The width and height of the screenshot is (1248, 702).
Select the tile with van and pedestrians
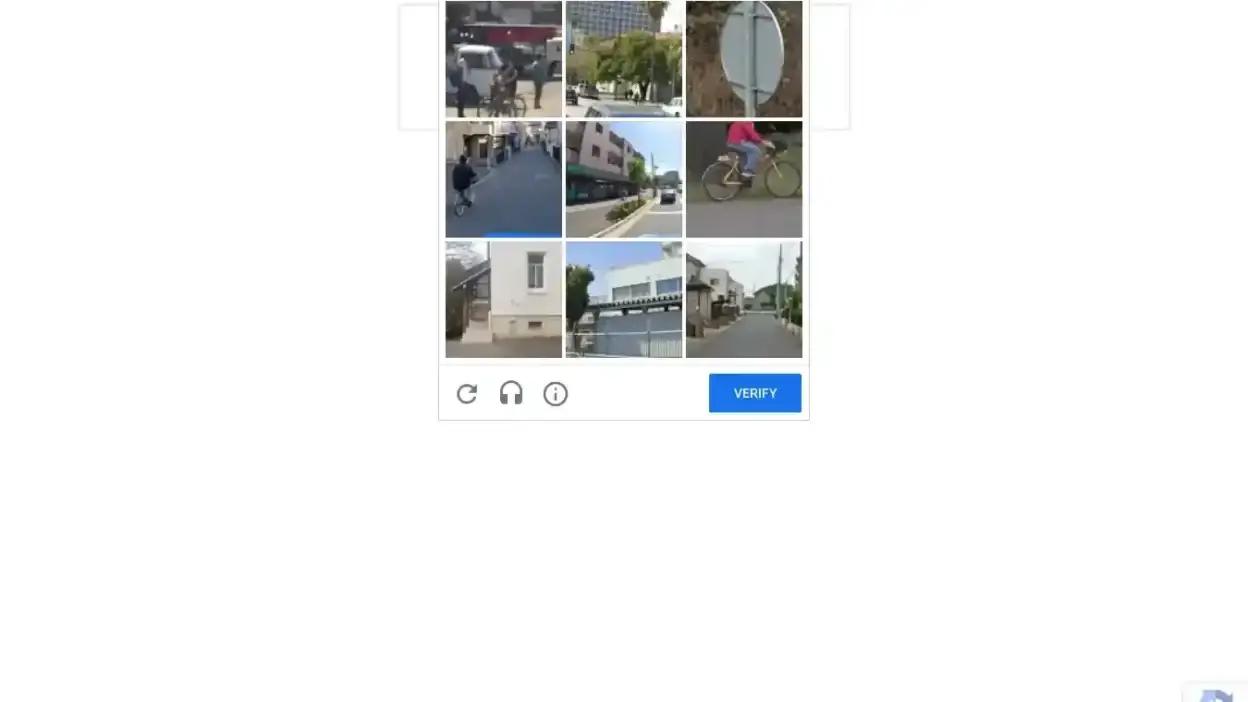pyautogui.click(x=503, y=59)
